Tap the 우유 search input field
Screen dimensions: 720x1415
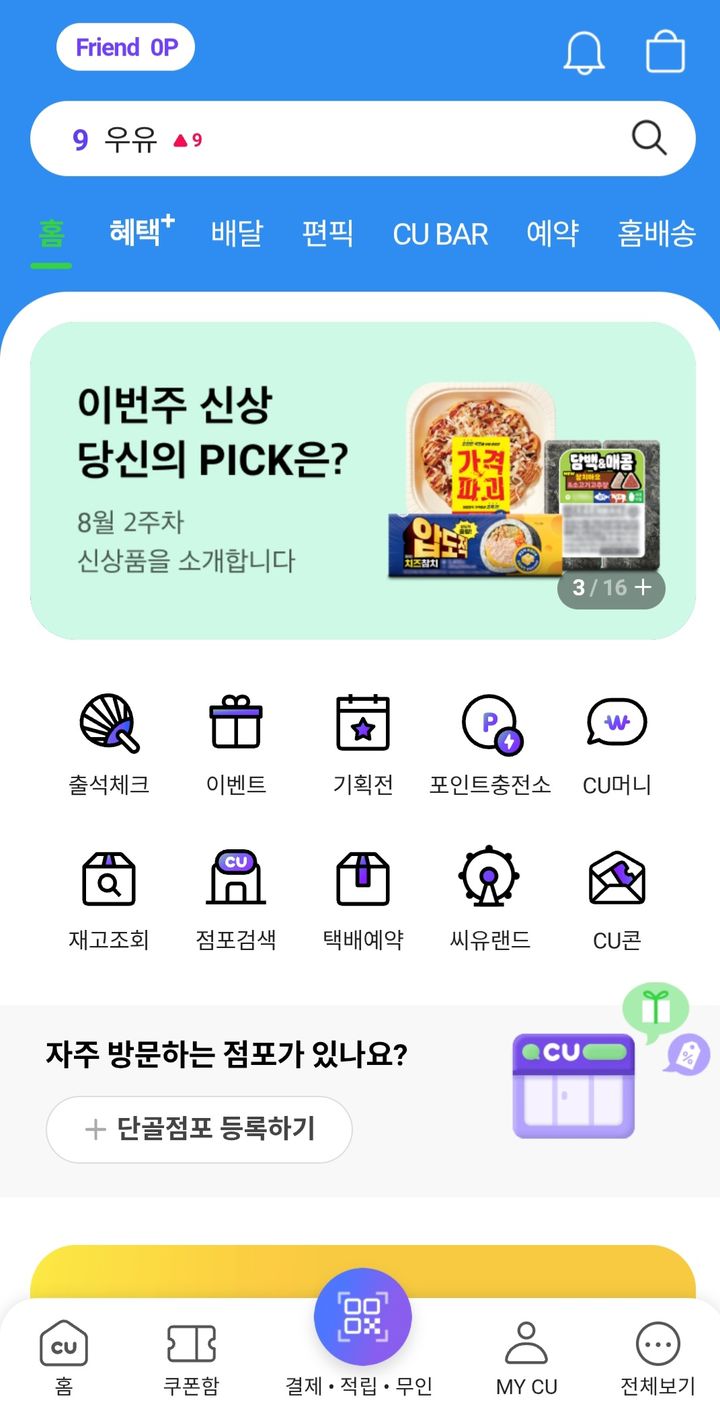pyautogui.click(x=300, y=138)
